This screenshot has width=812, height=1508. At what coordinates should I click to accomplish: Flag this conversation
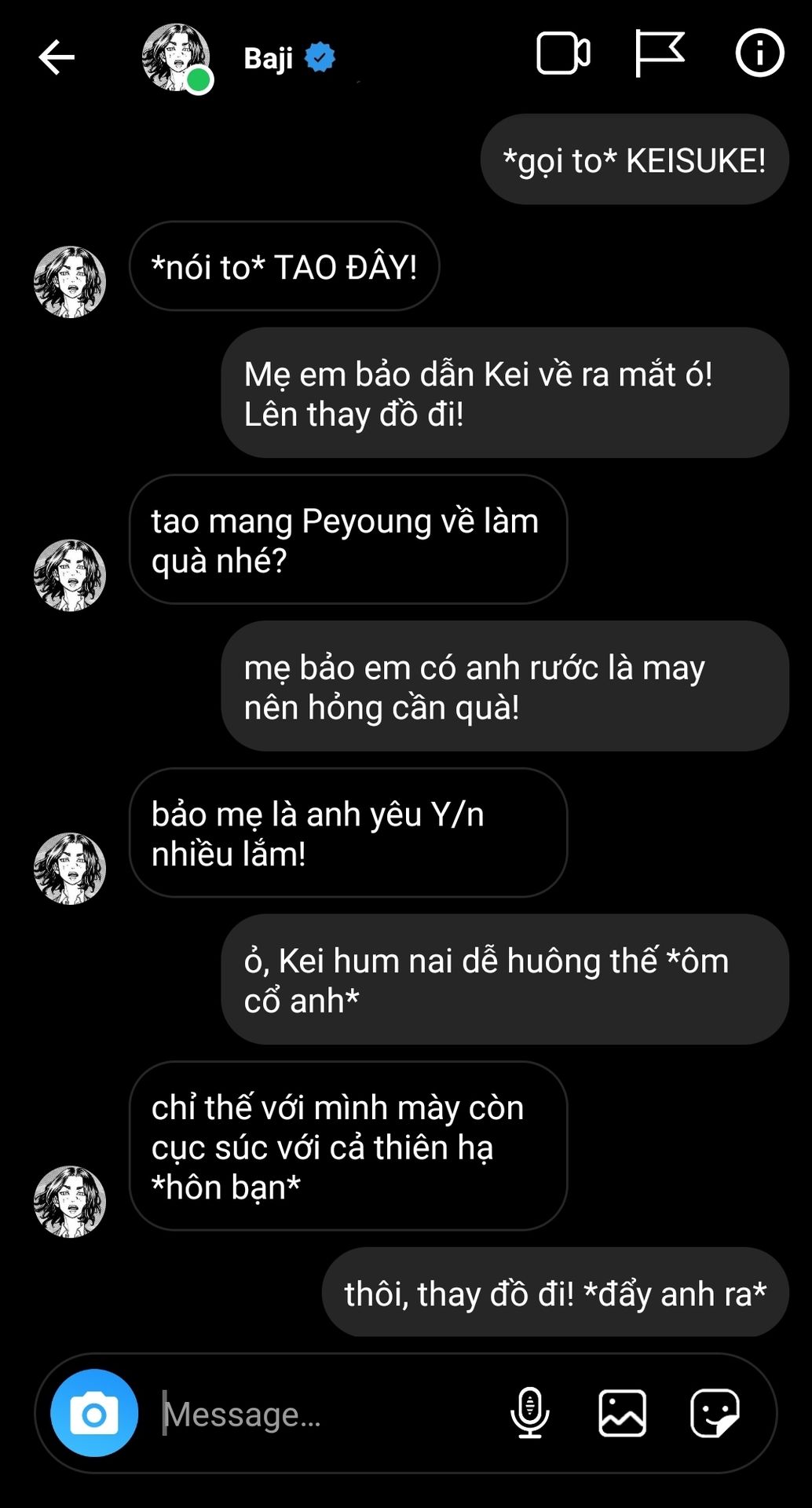pyautogui.click(x=659, y=54)
